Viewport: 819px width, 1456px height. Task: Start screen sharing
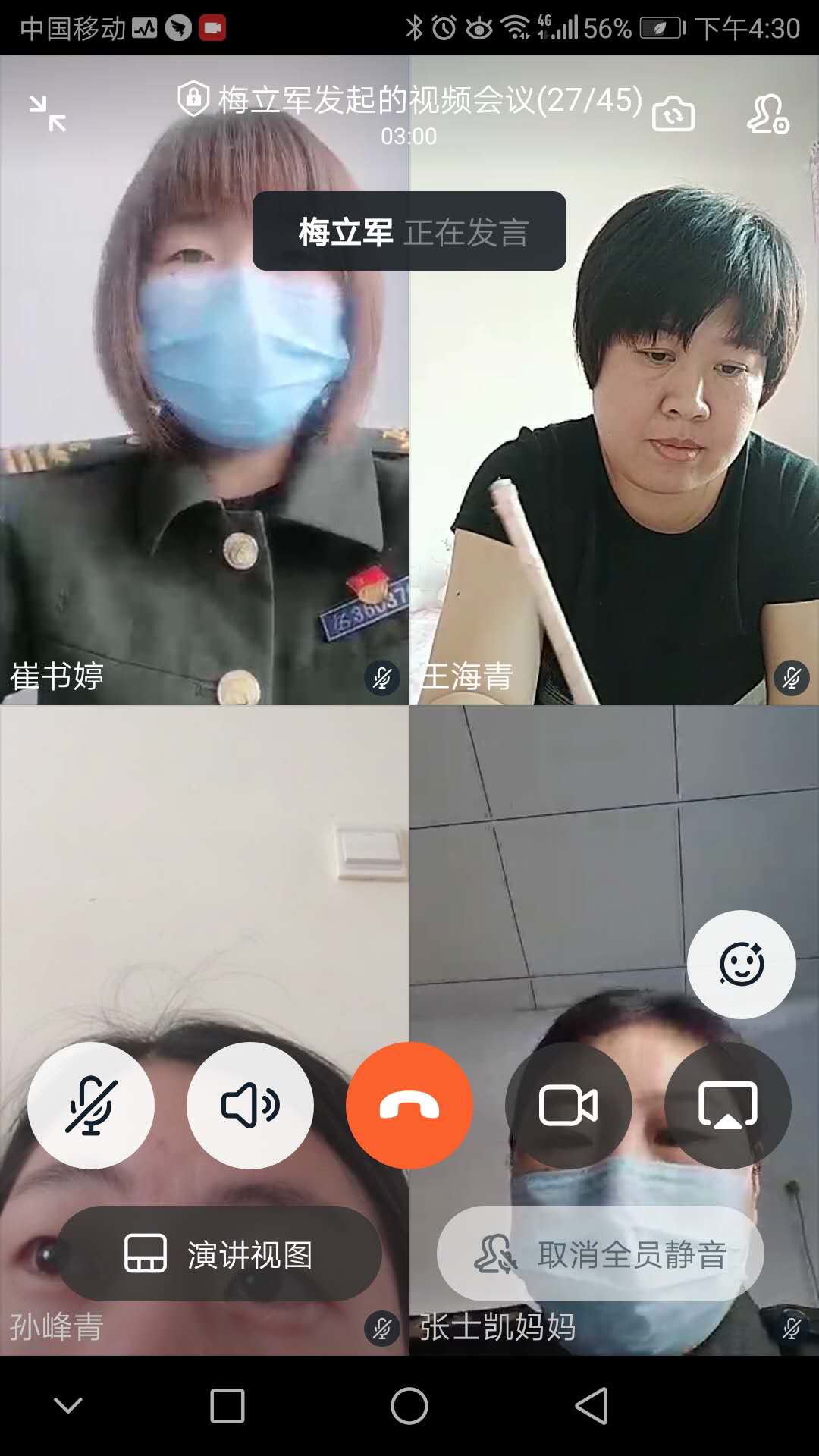pyautogui.click(x=728, y=1106)
